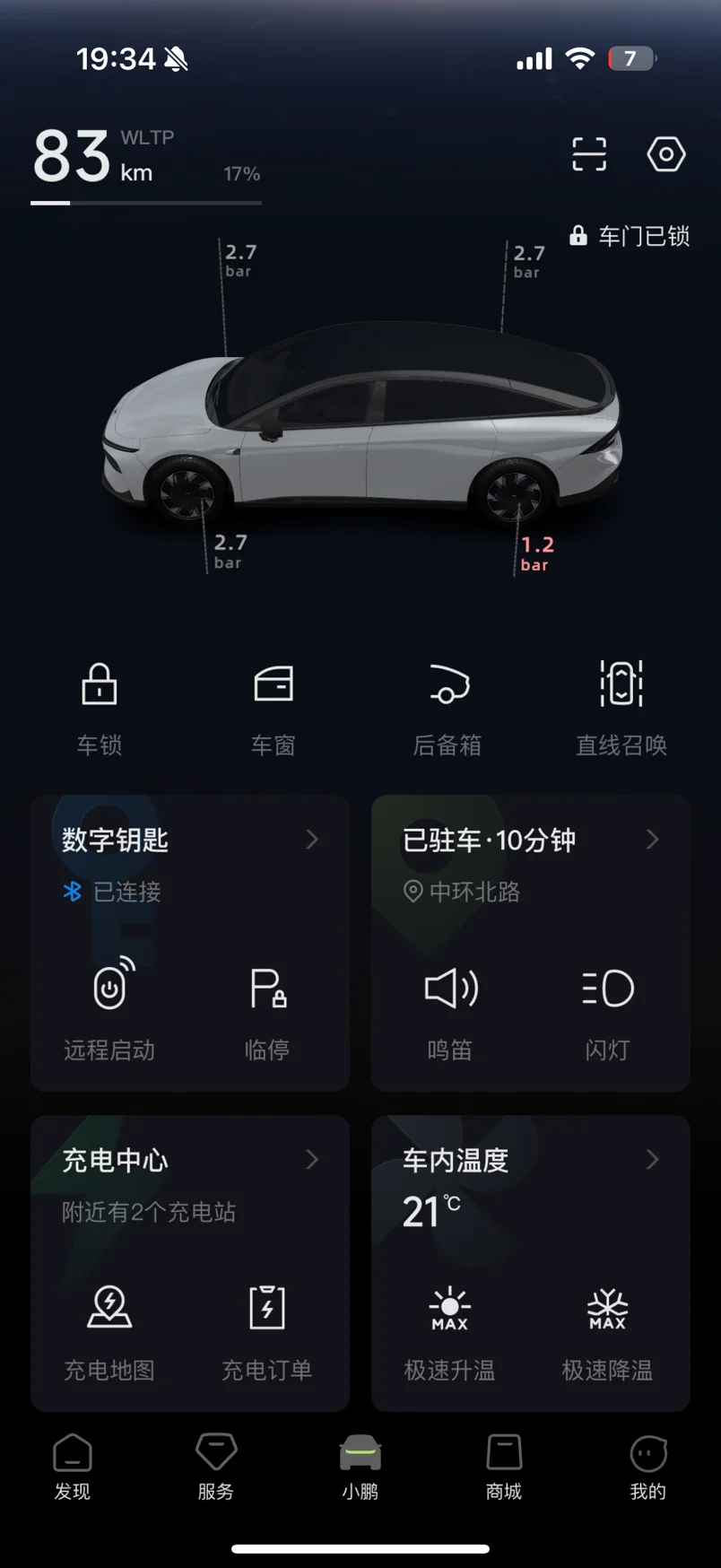Flash the lights with 闪灯
721x1568 pixels.
coord(608,1008)
